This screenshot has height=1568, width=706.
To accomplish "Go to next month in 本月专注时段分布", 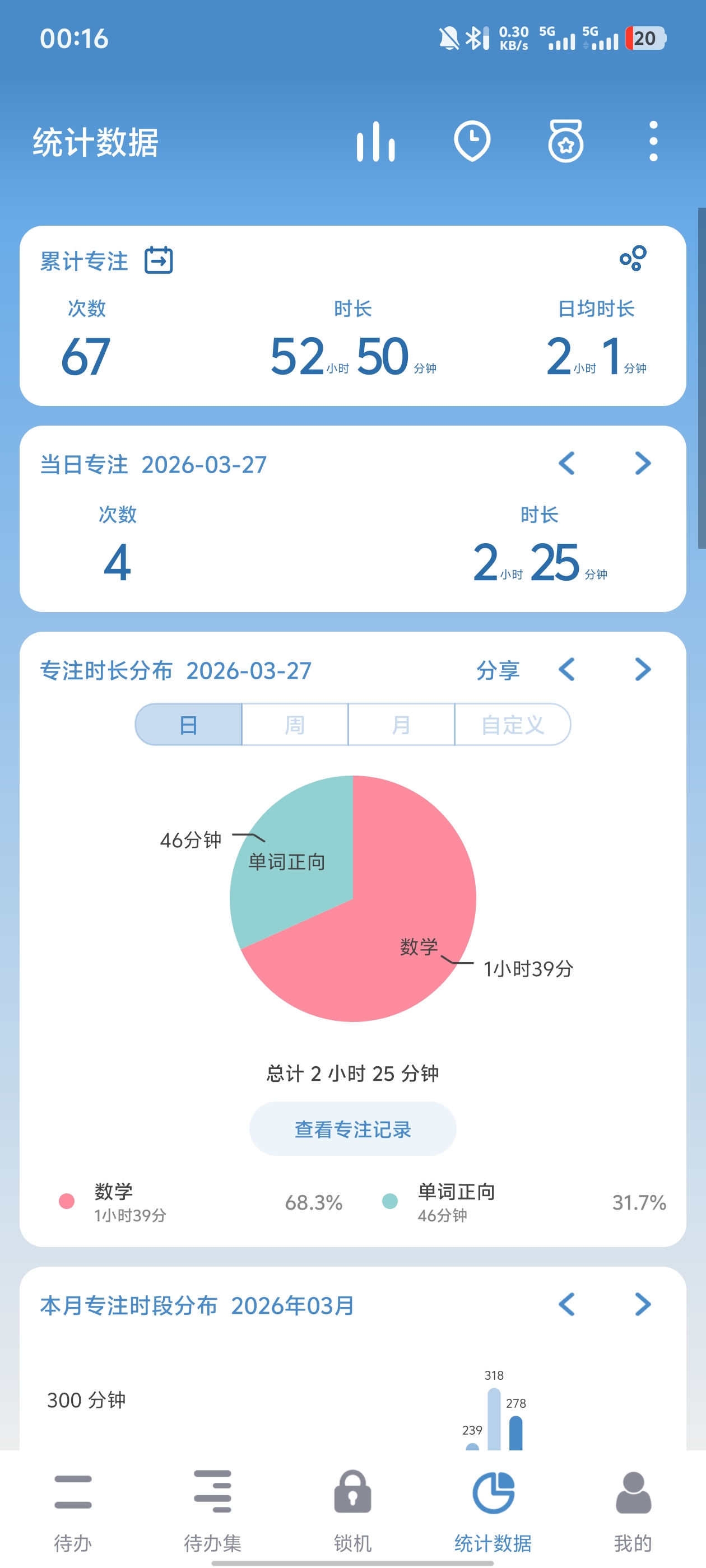I will (x=643, y=1304).
